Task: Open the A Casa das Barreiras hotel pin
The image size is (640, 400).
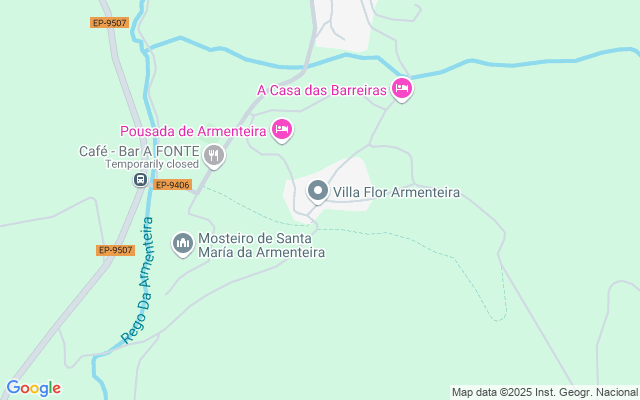Action: point(402,89)
